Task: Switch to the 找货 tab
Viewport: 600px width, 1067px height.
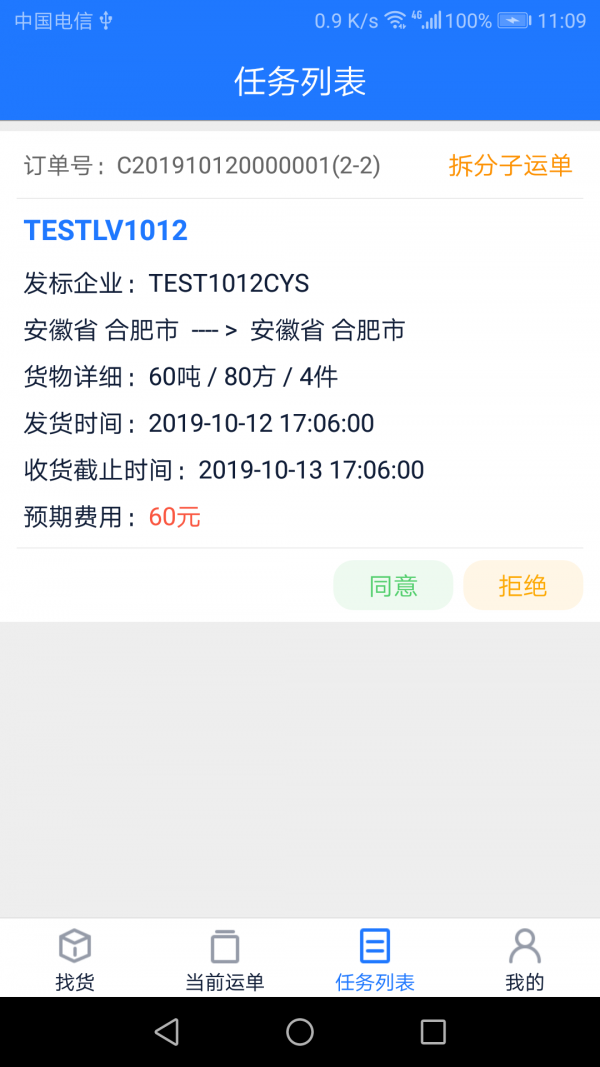Action: [75, 958]
